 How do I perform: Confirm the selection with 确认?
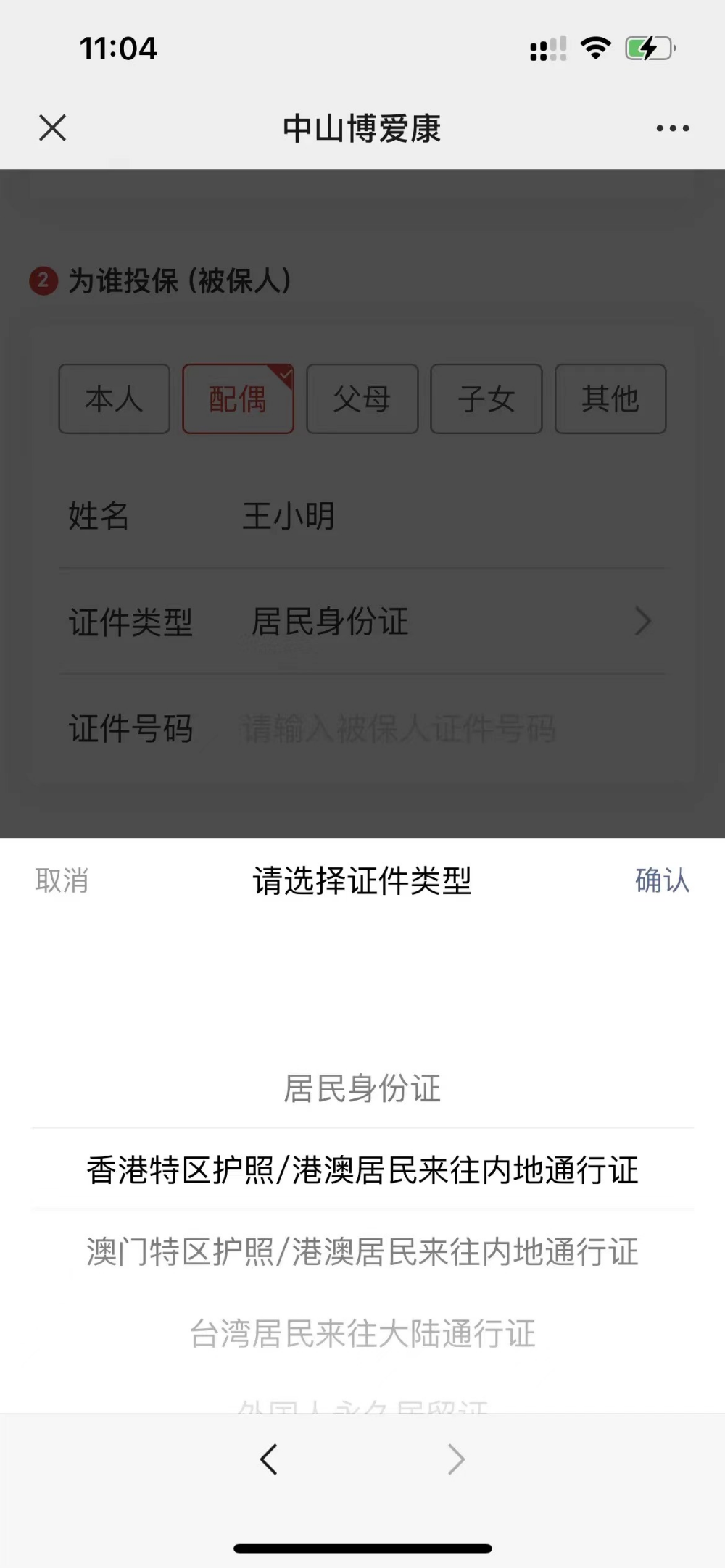pos(661,880)
